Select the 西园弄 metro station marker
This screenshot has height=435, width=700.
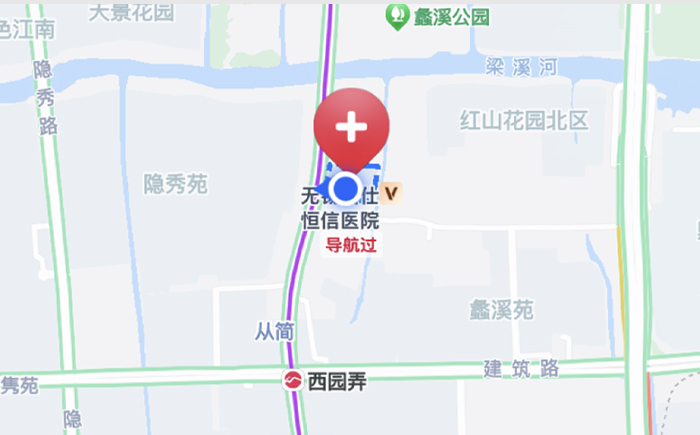point(292,381)
